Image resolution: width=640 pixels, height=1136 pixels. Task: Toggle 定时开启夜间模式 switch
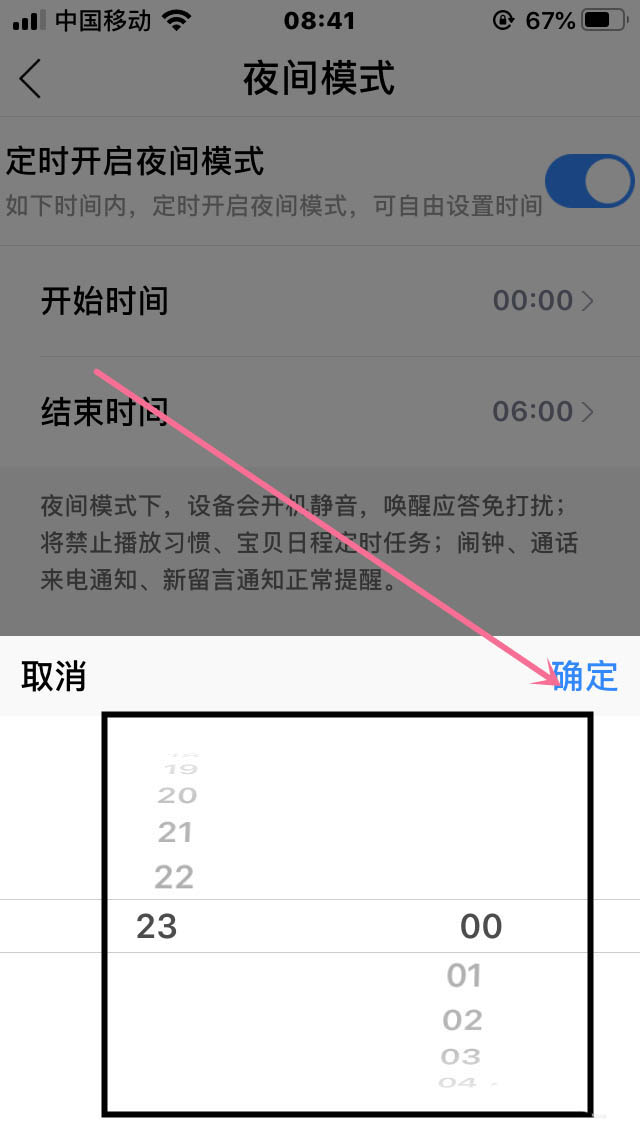[589, 181]
